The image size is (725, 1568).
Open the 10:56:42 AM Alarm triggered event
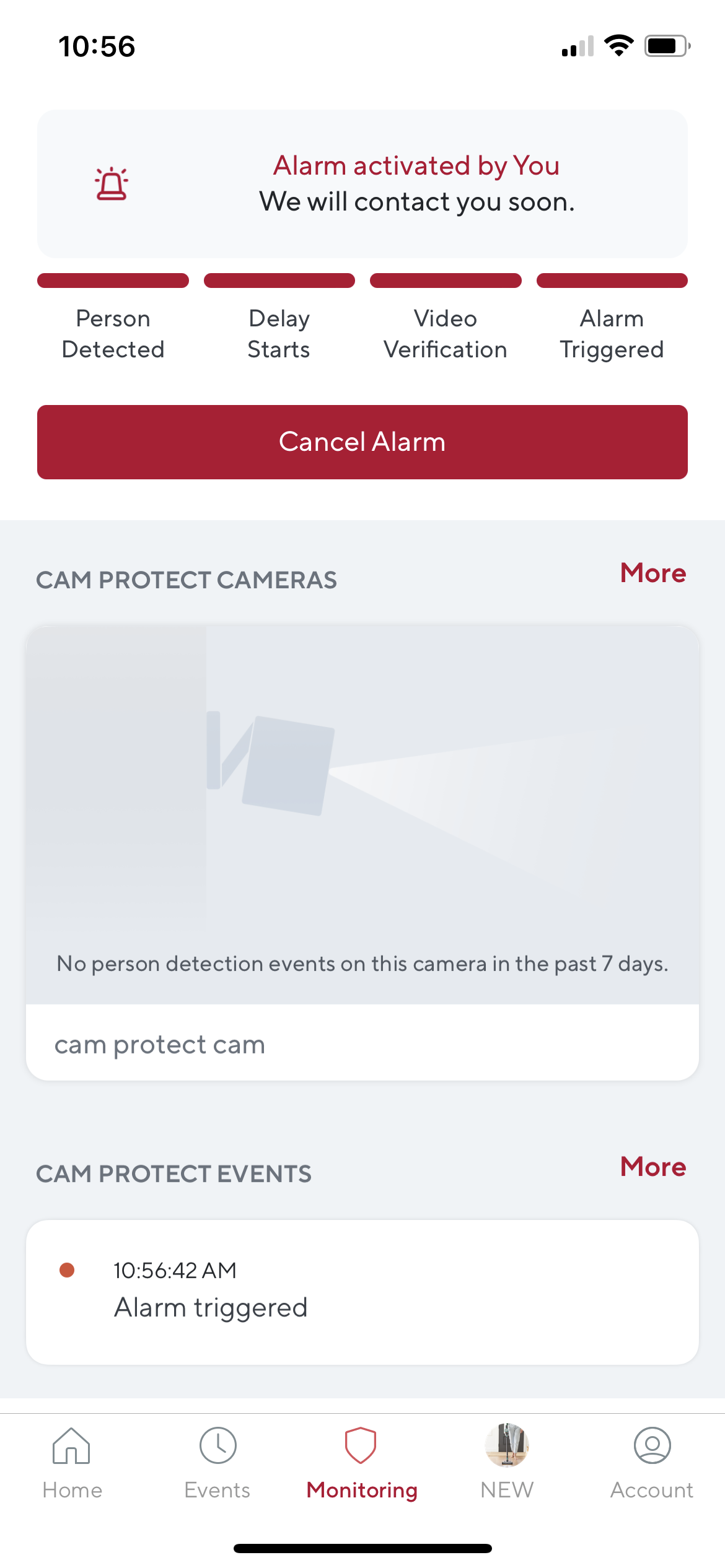362,1292
